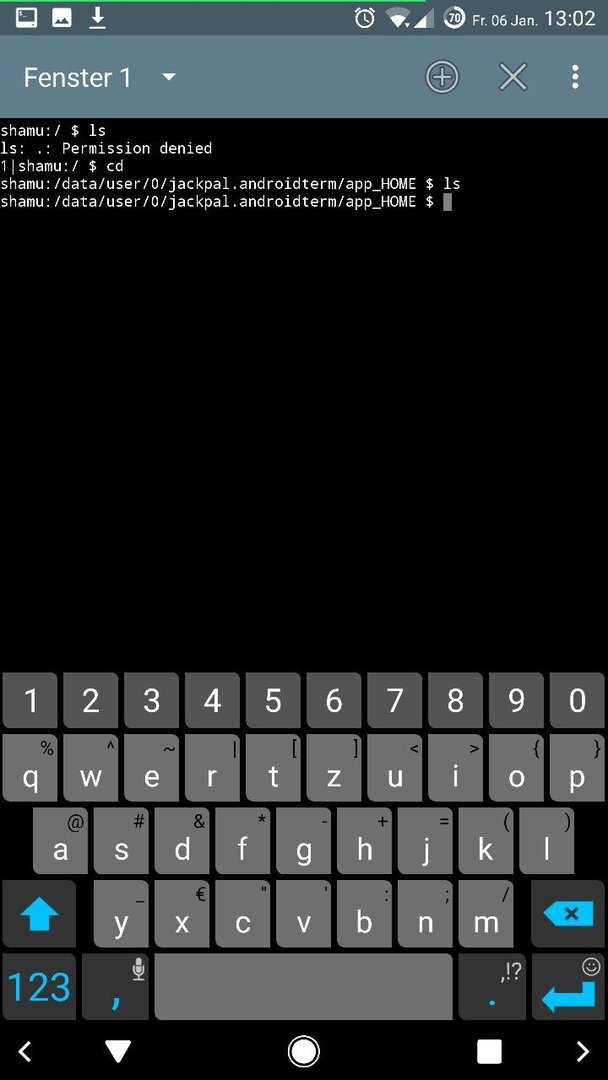Image resolution: width=608 pixels, height=1080 pixels.
Task: Close the current terminal window
Action: tap(513, 77)
